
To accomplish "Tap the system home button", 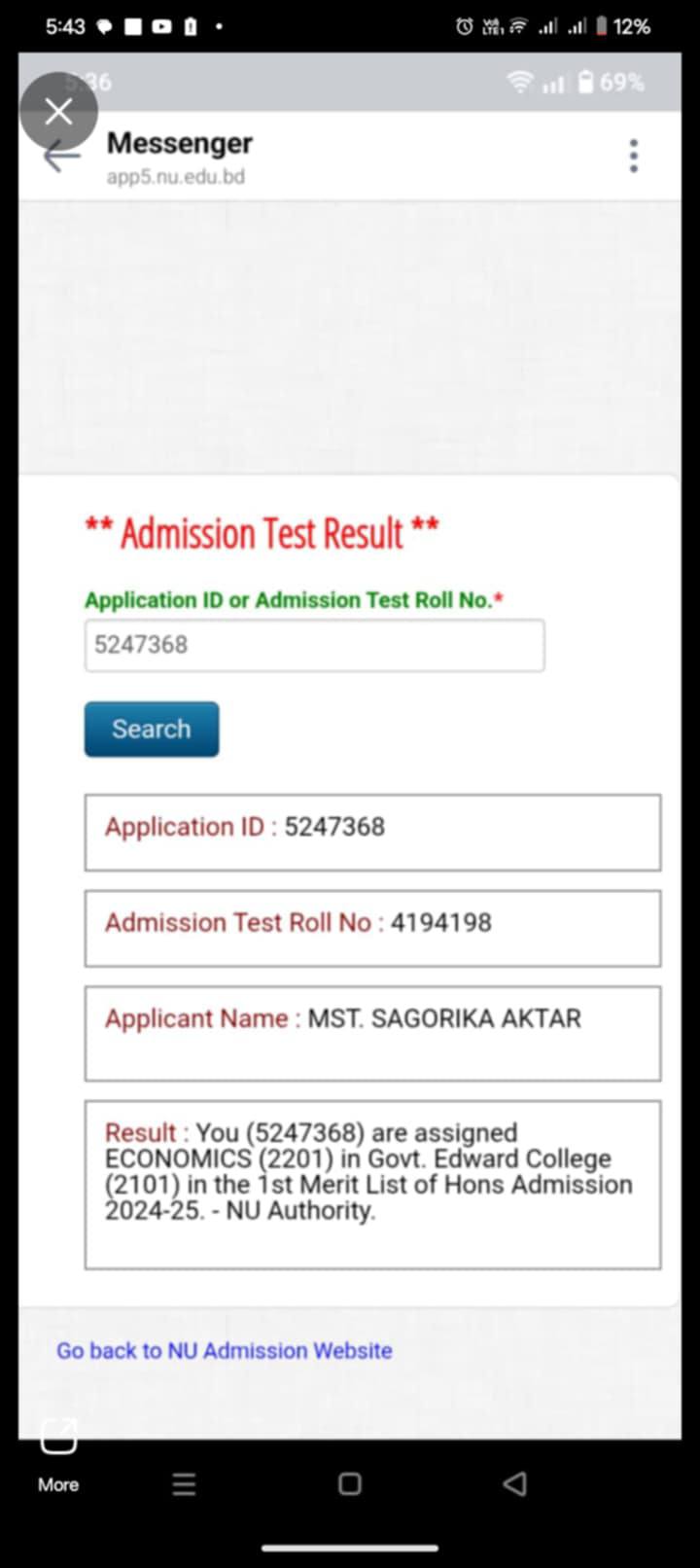I will 350,1483.
